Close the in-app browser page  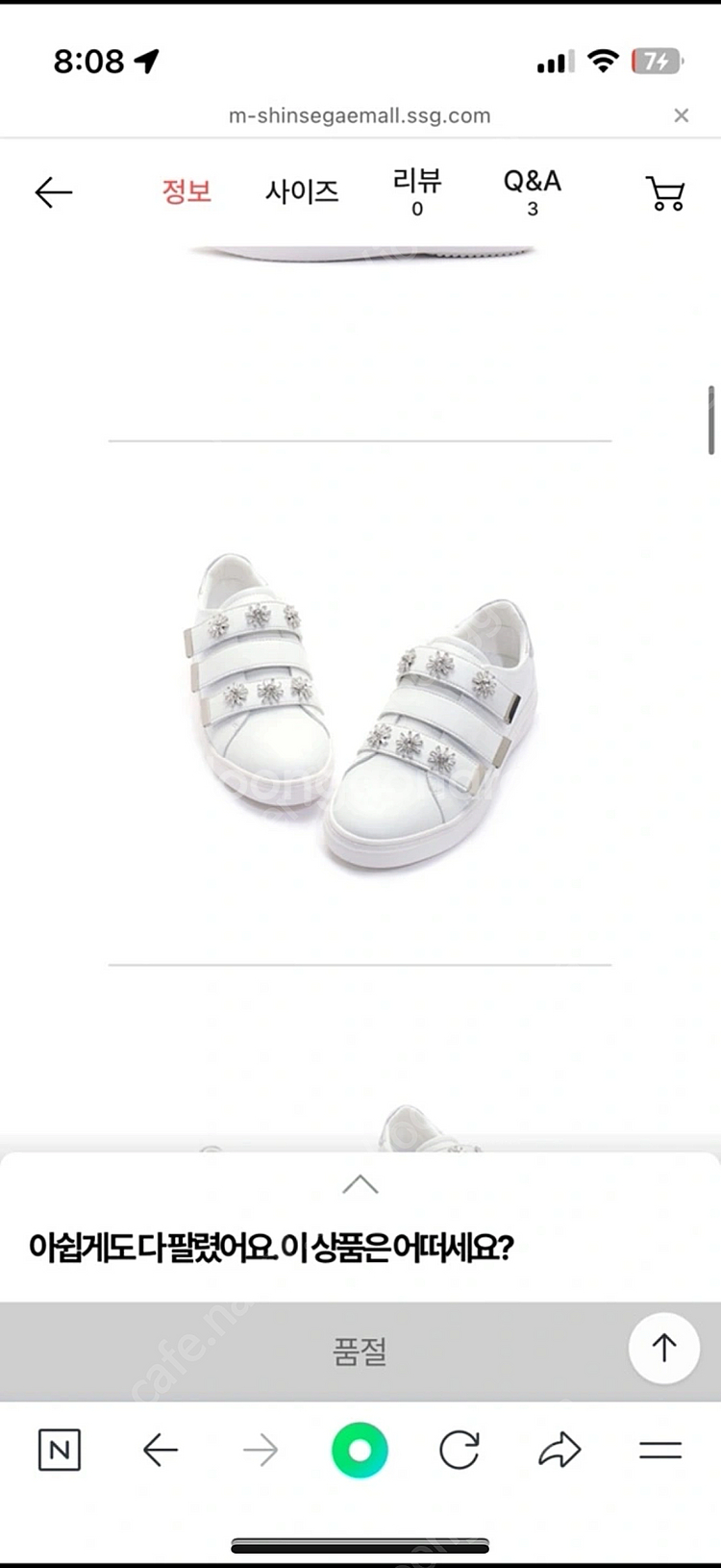coord(681,115)
